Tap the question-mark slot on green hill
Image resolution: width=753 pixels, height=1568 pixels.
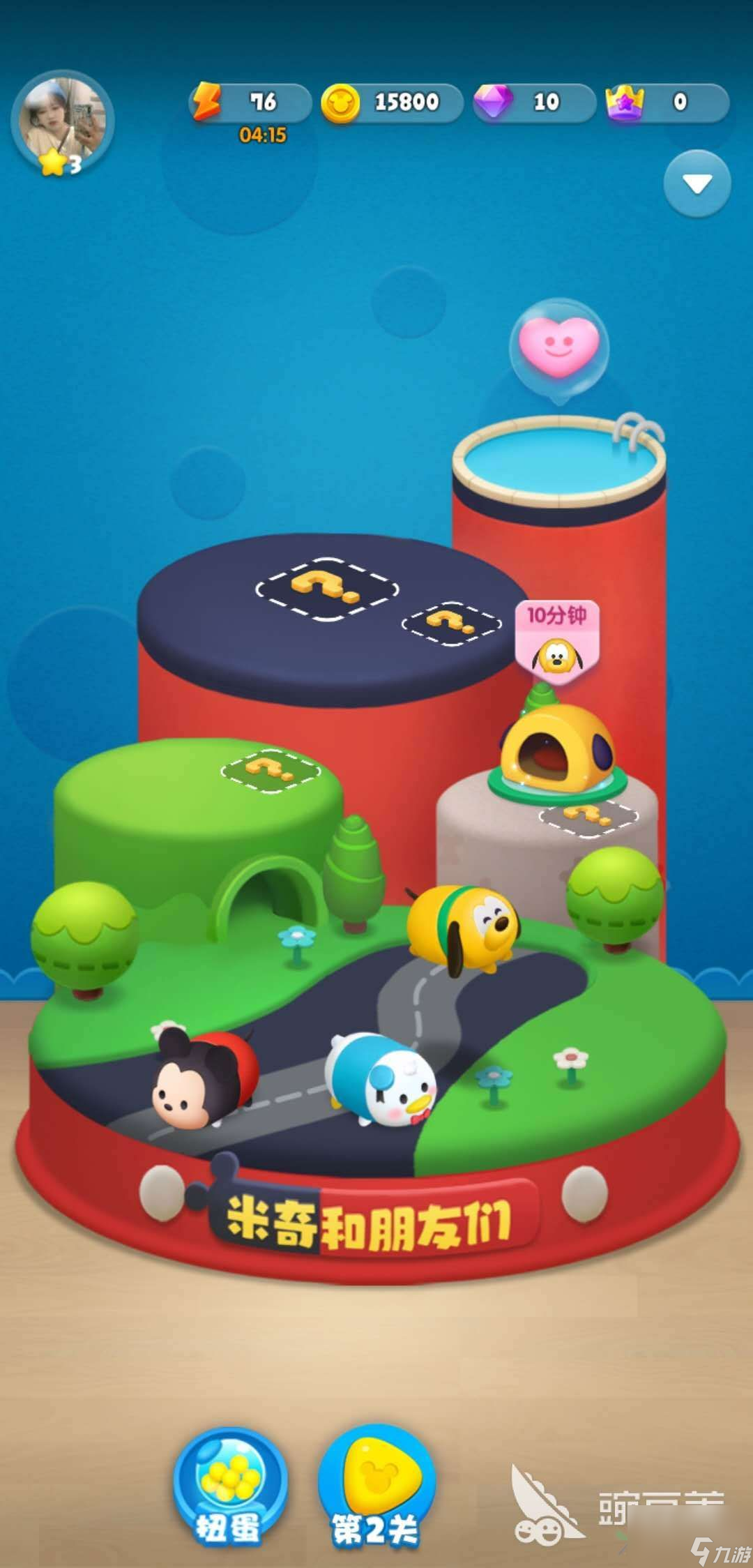[x=270, y=770]
